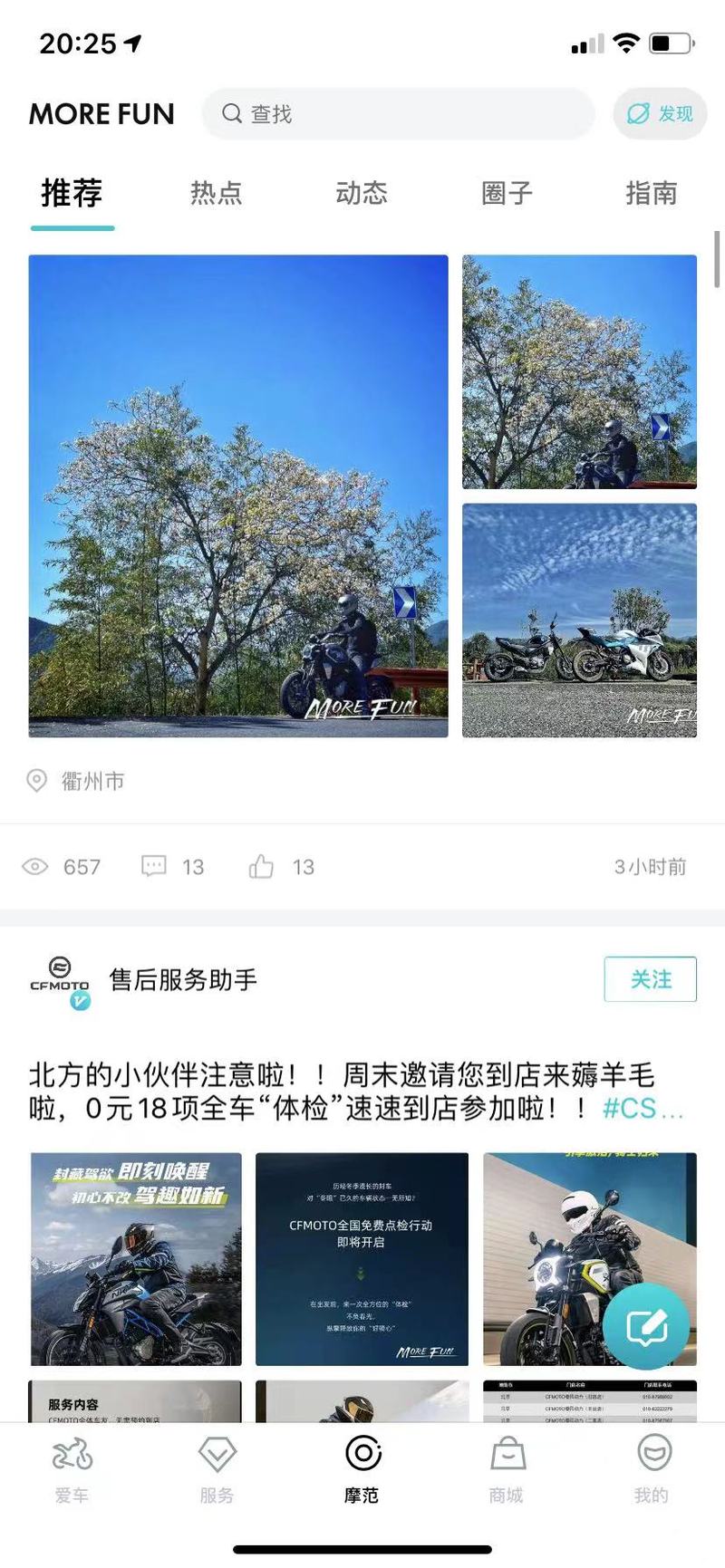Switch to the 动态 tab
This screenshot has width=725, height=1568.
point(361,193)
